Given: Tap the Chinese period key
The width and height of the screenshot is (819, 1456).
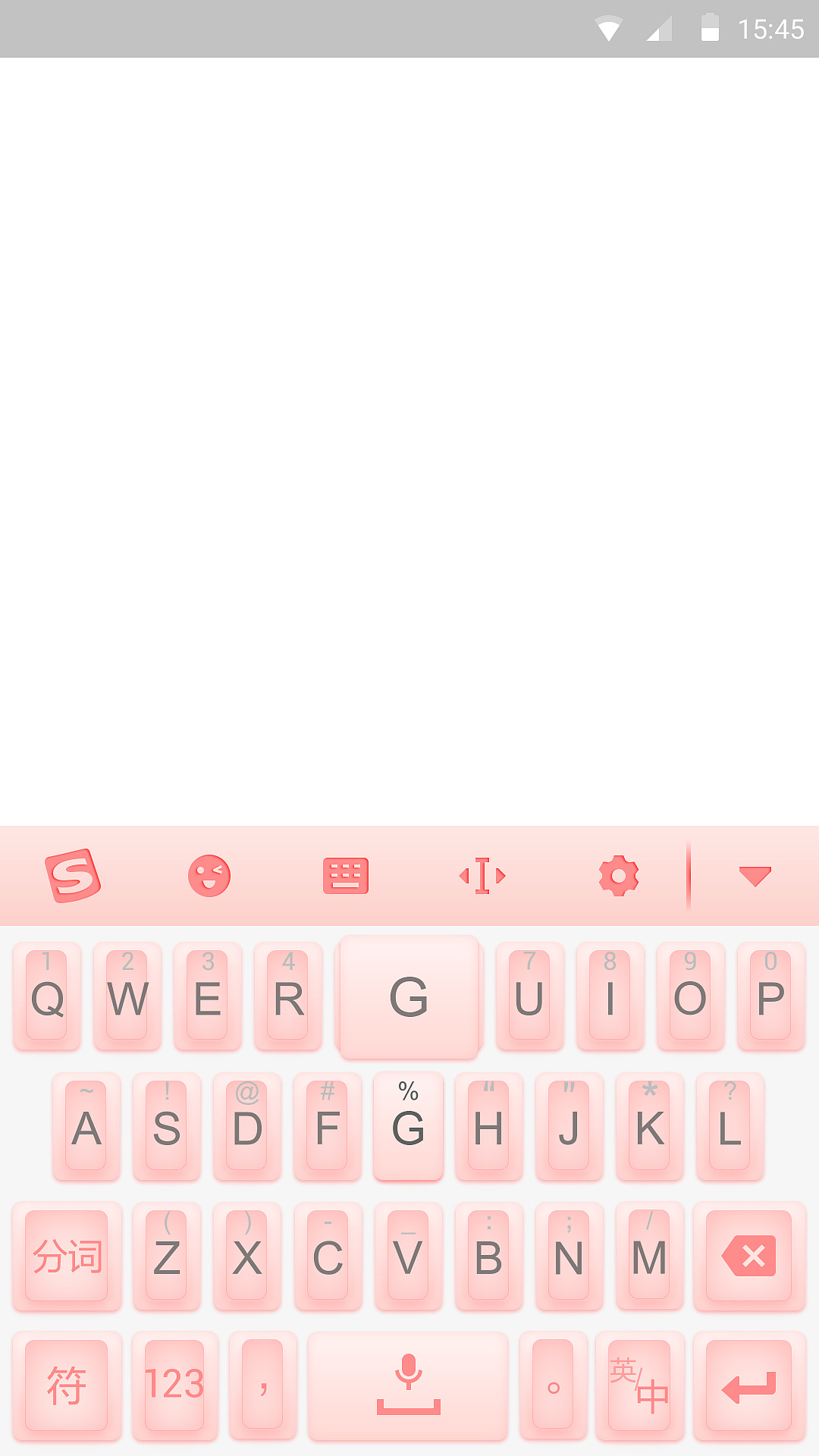Looking at the screenshot, I should [x=553, y=1385].
